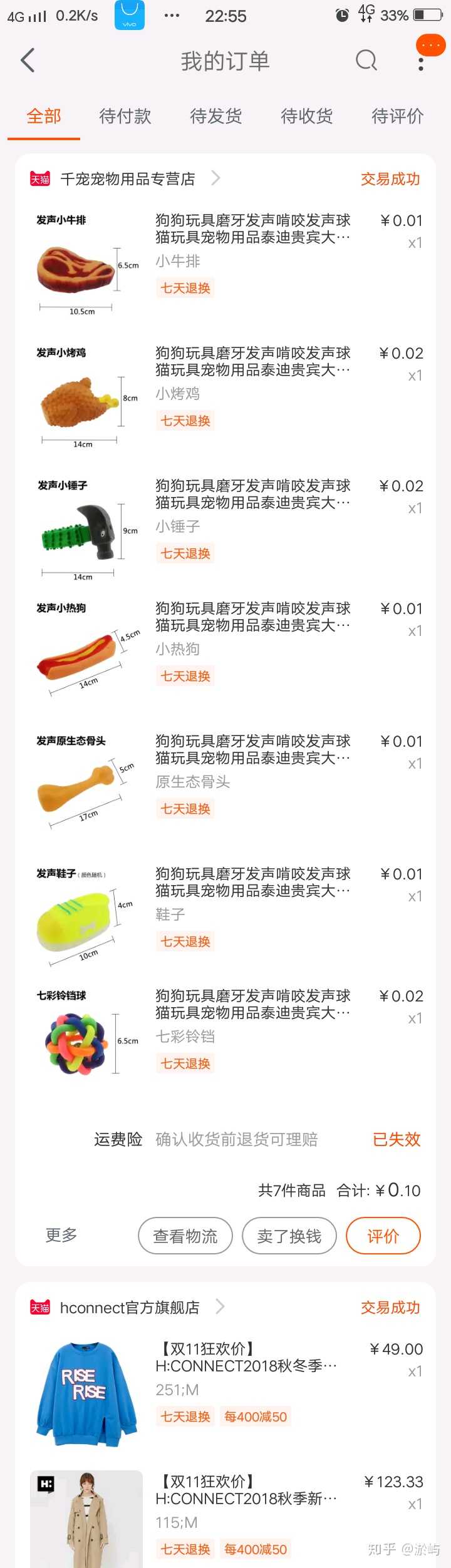Switch to the 待评价 tab
Screen dimensions: 451x1568
coord(398,116)
